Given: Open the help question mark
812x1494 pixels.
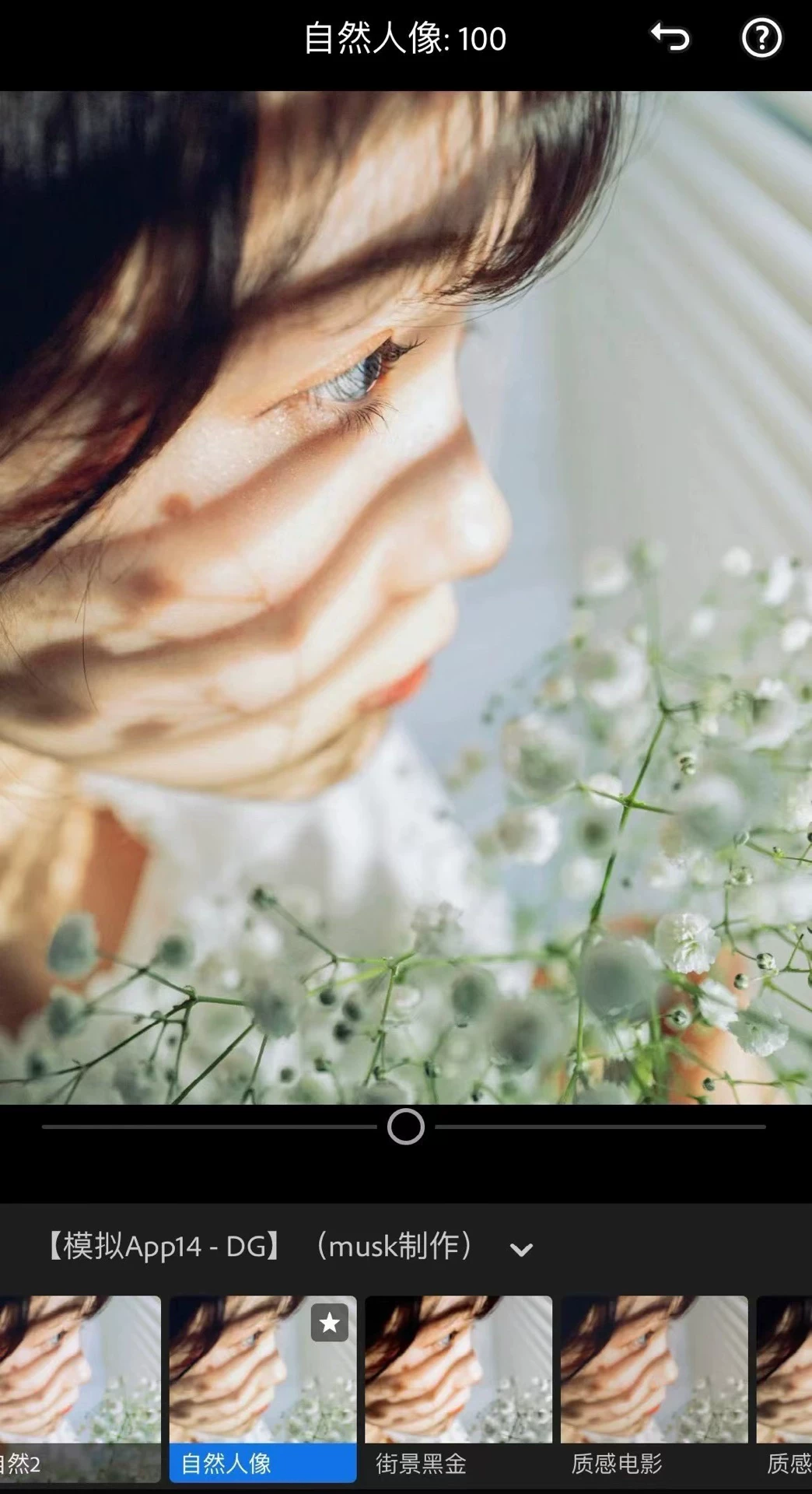Looking at the screenshot, I should 761,37.
